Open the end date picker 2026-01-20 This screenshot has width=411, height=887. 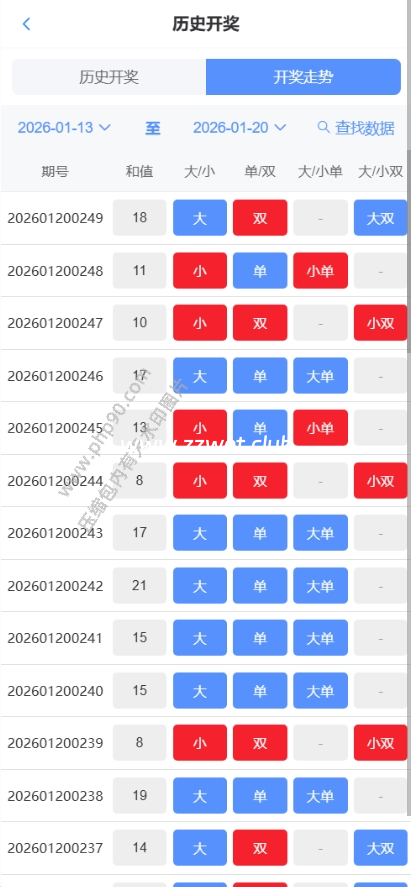240,127
